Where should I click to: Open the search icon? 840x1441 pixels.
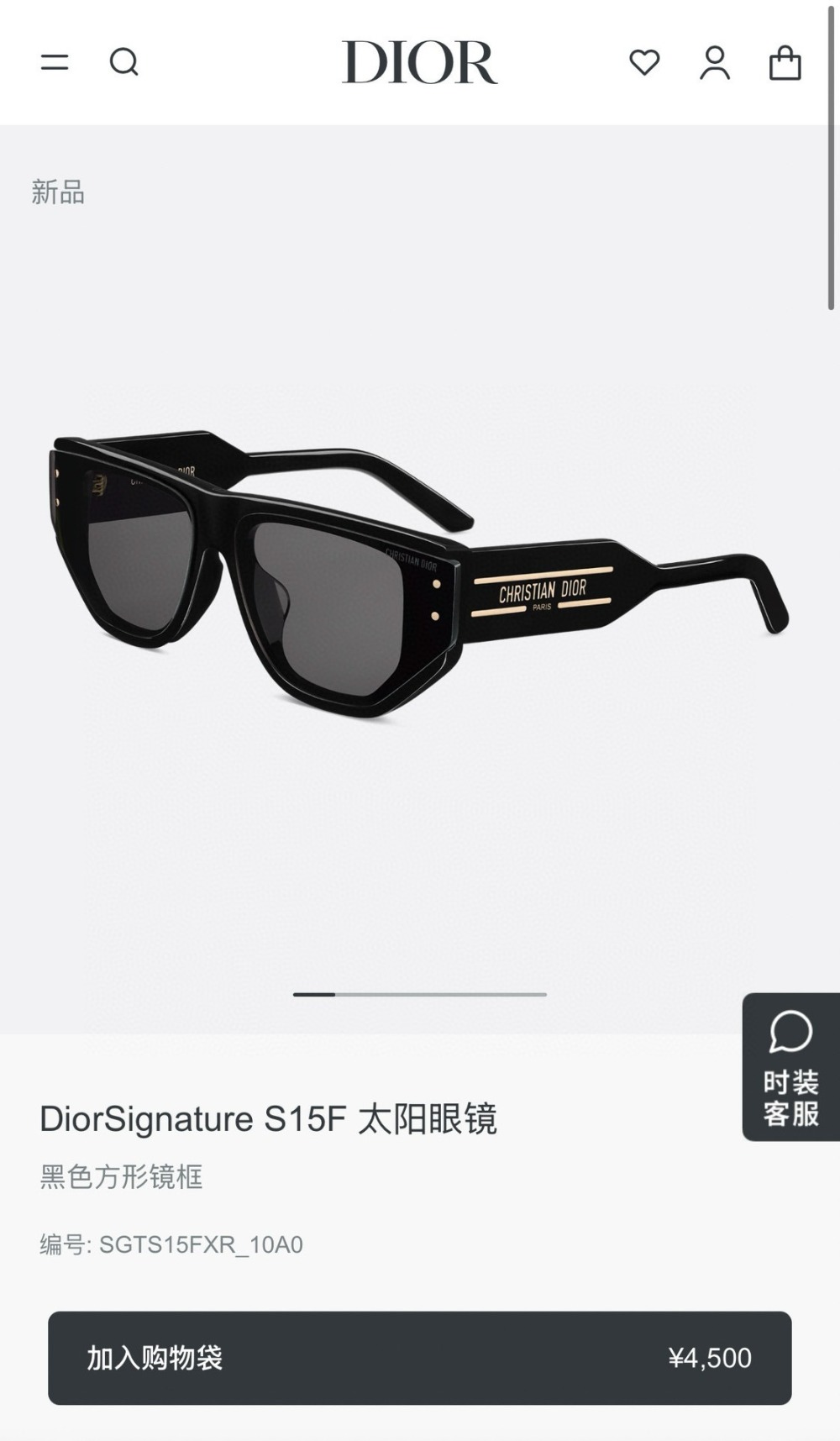pos(124,62)
